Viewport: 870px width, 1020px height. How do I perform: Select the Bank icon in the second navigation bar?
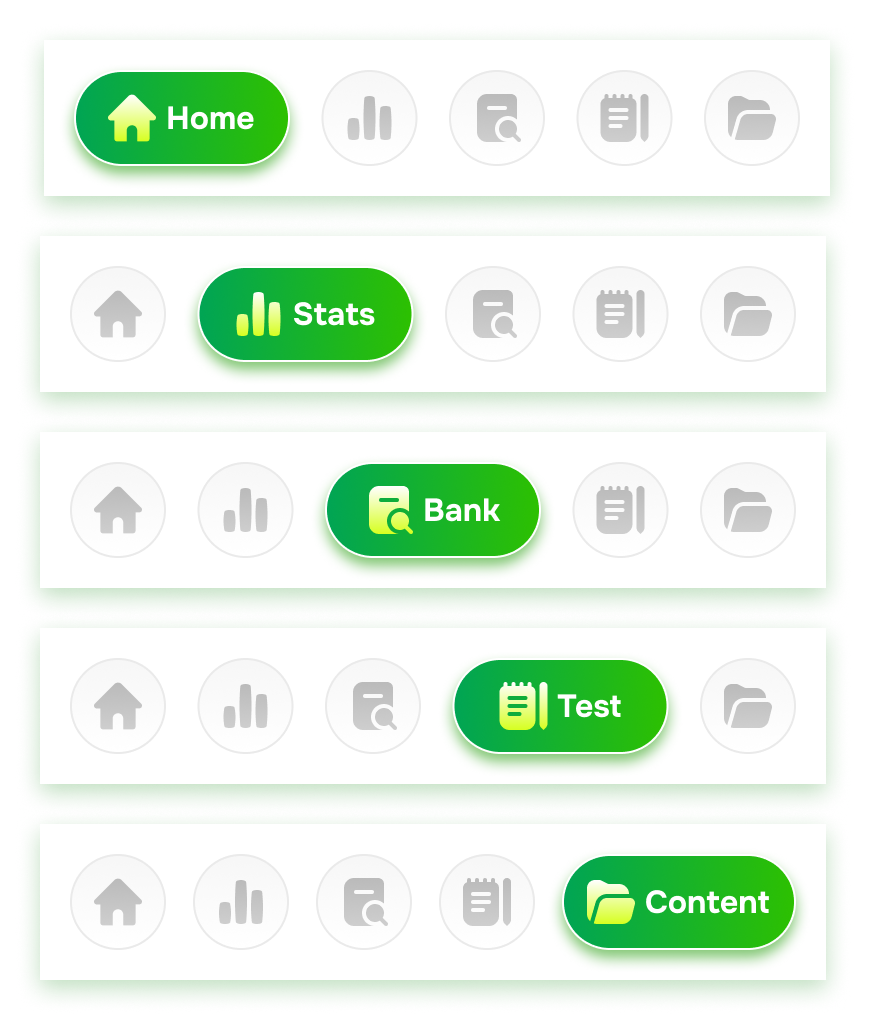[x=492, y=313]
